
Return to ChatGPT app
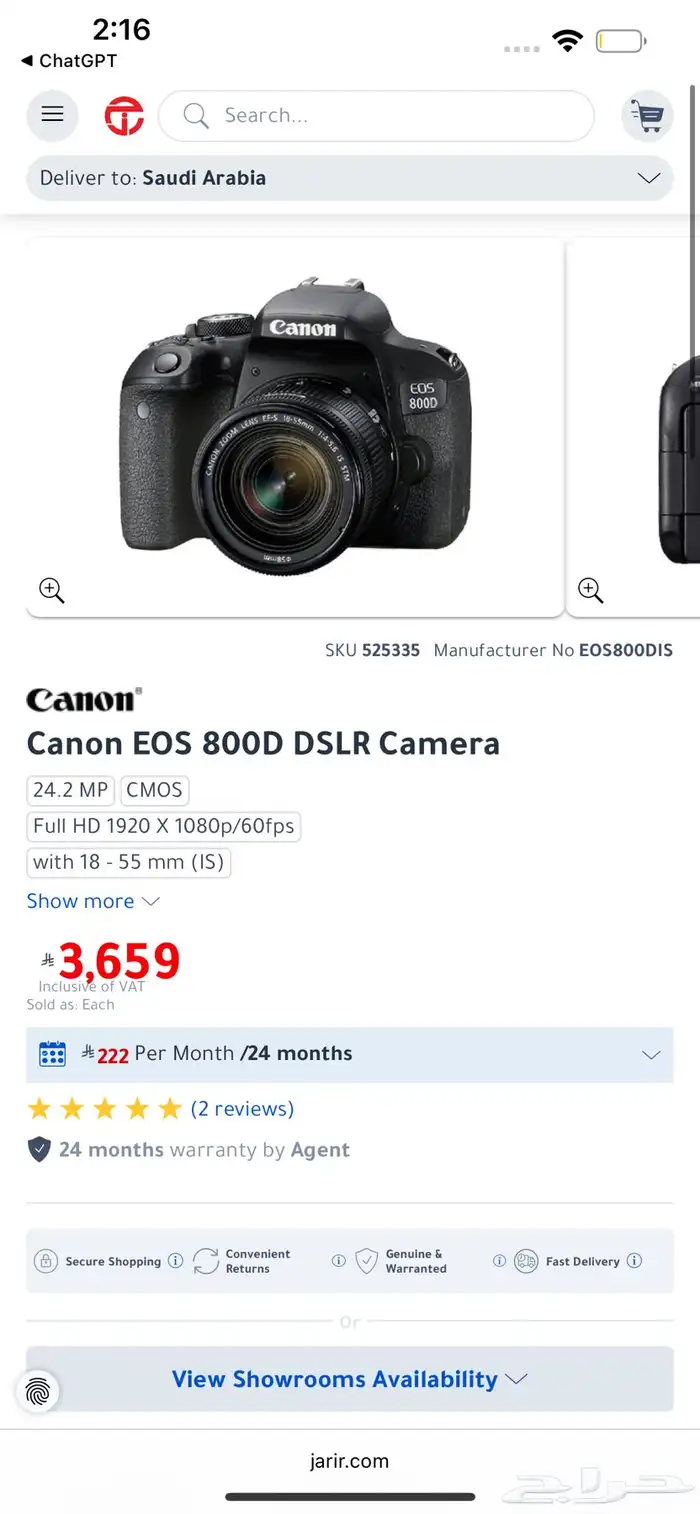click(68, 61)
